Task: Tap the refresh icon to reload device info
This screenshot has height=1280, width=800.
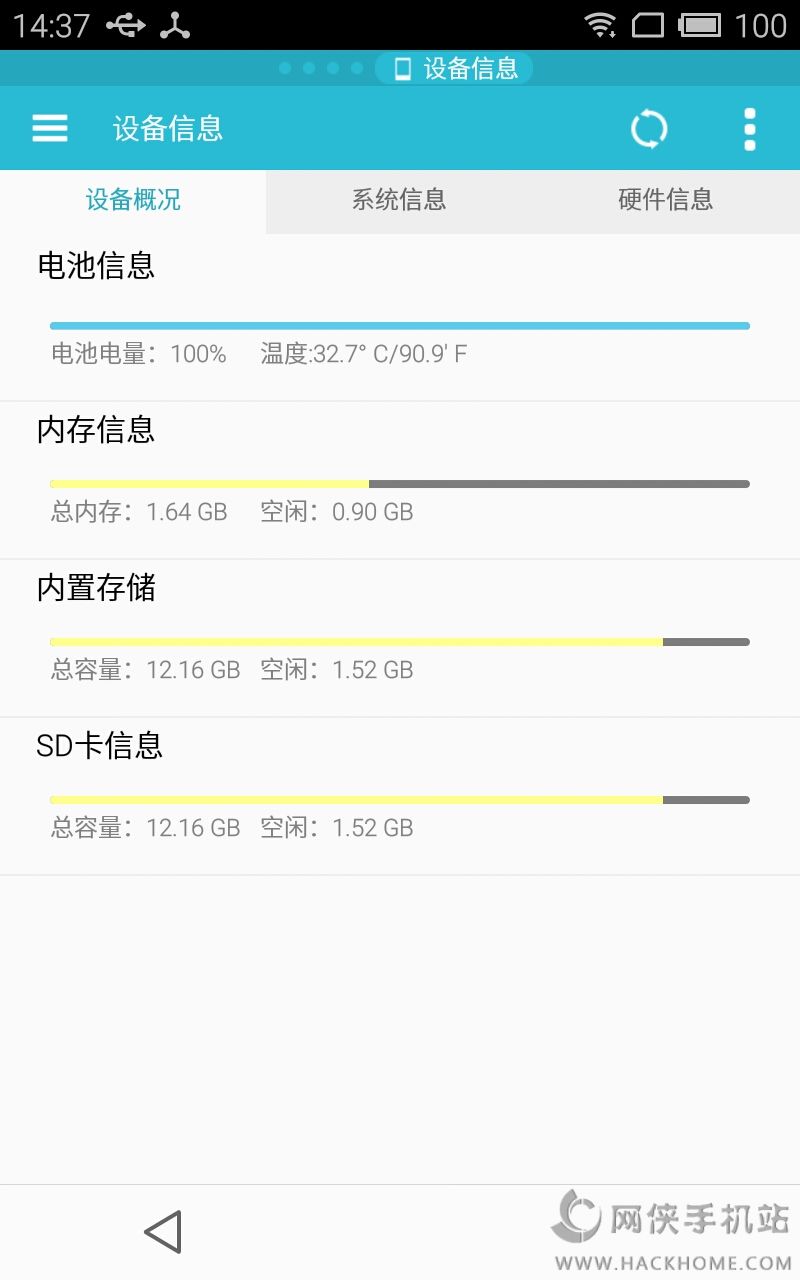Action: (649, 128)
